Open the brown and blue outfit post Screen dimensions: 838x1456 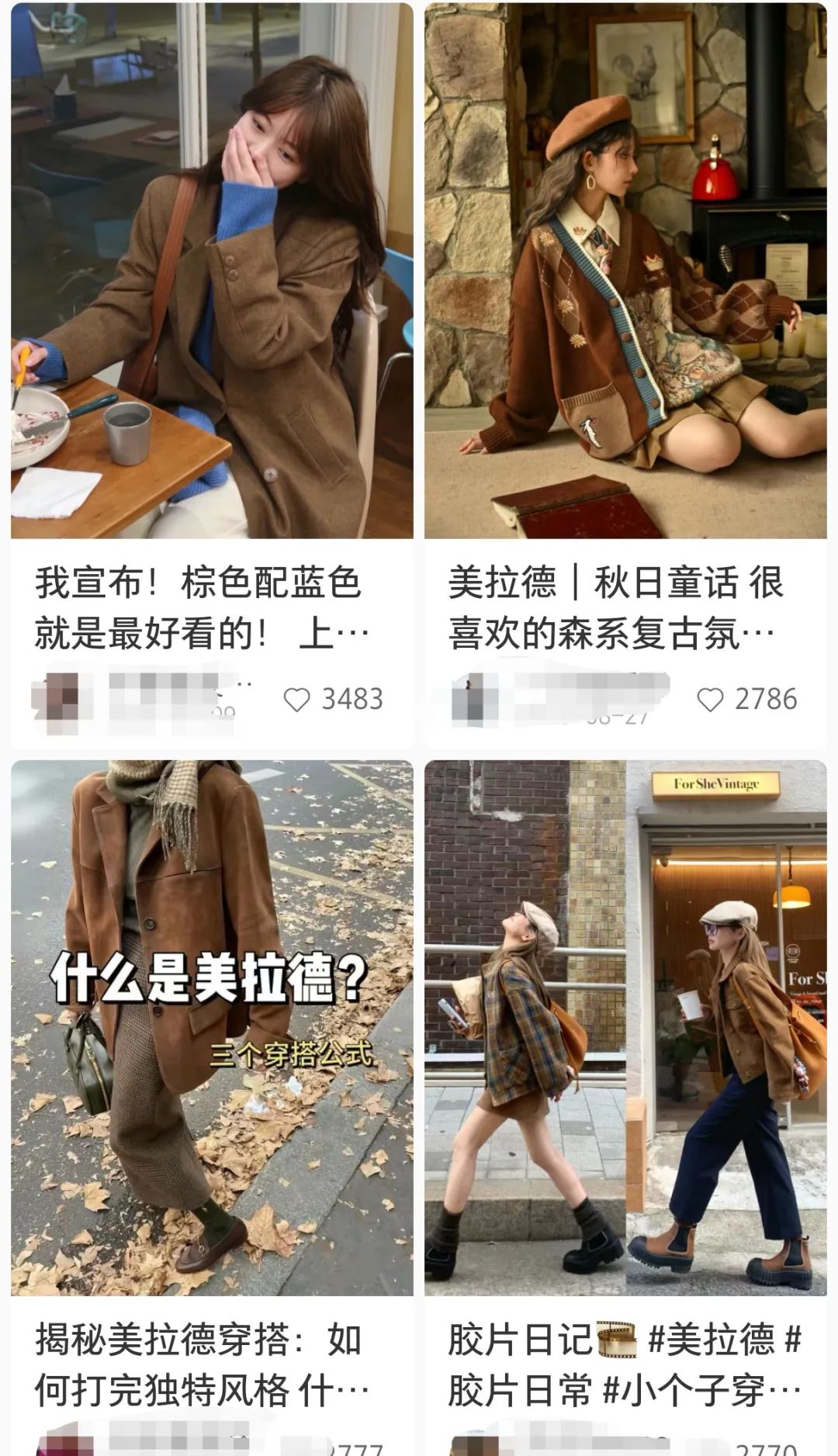(x=212, y=271)
